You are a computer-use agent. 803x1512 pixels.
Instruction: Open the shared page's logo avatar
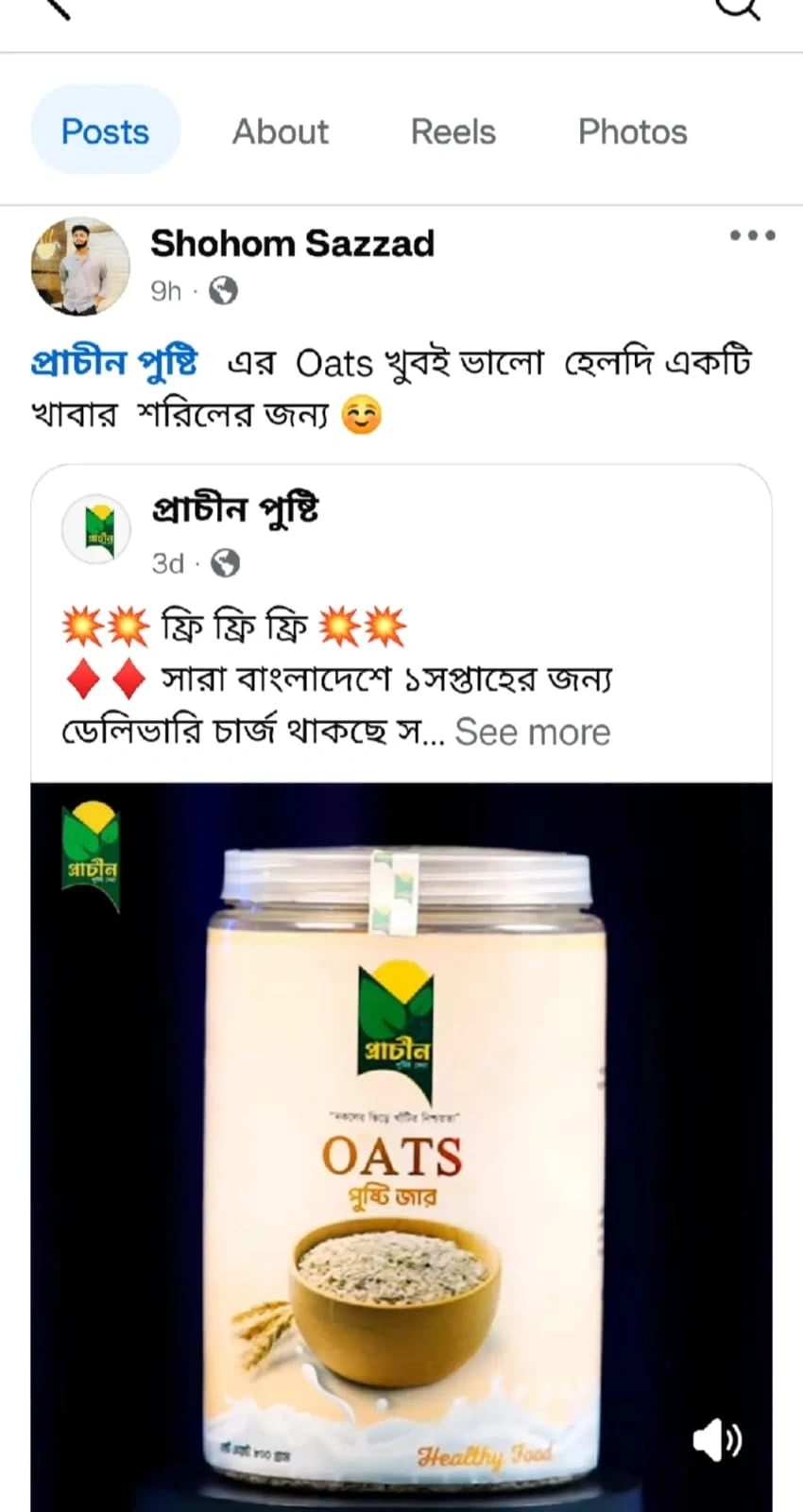pyautogui.click(x=96, y=529)
